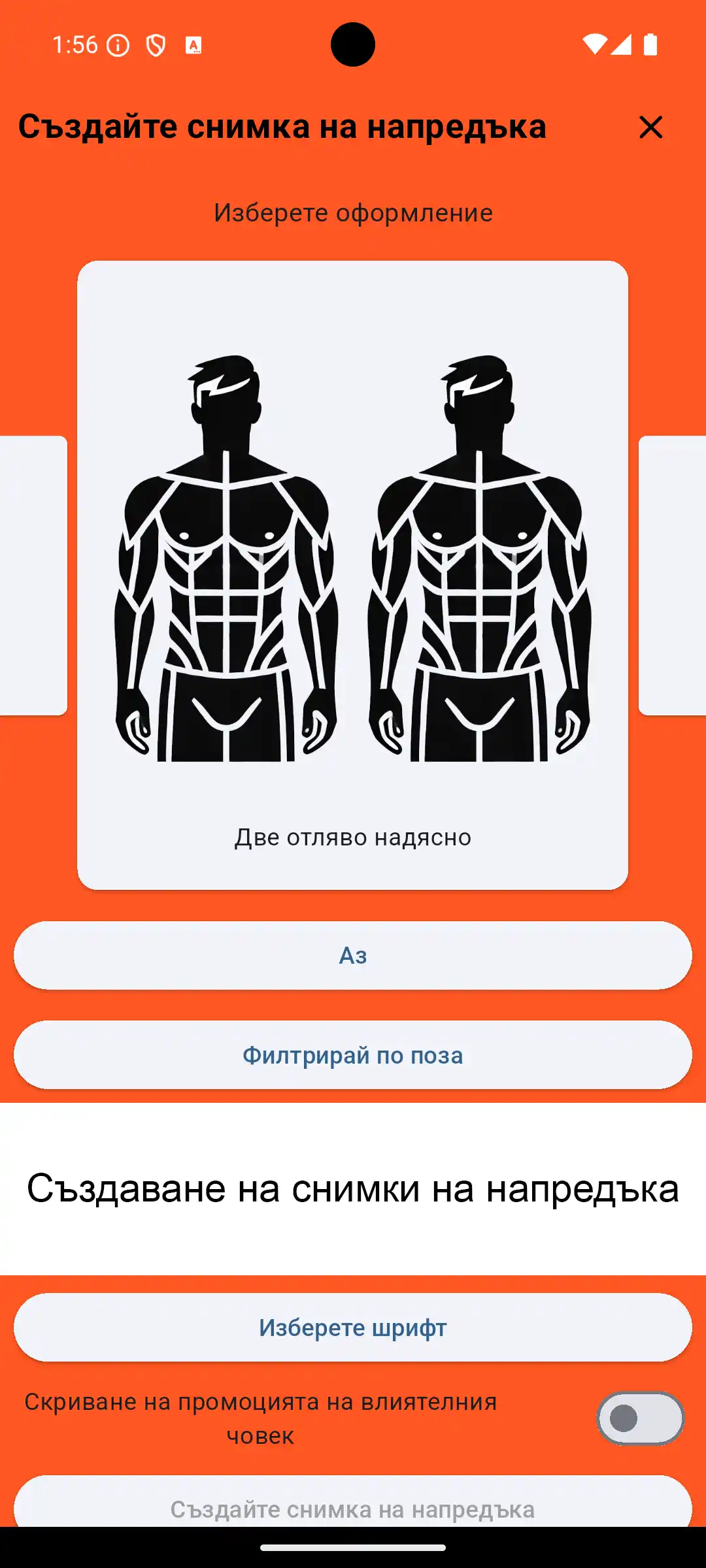Screen dimensions: 706x1568
Task: Tap the shield icon in the status bar
Action: tap(155, 45)
